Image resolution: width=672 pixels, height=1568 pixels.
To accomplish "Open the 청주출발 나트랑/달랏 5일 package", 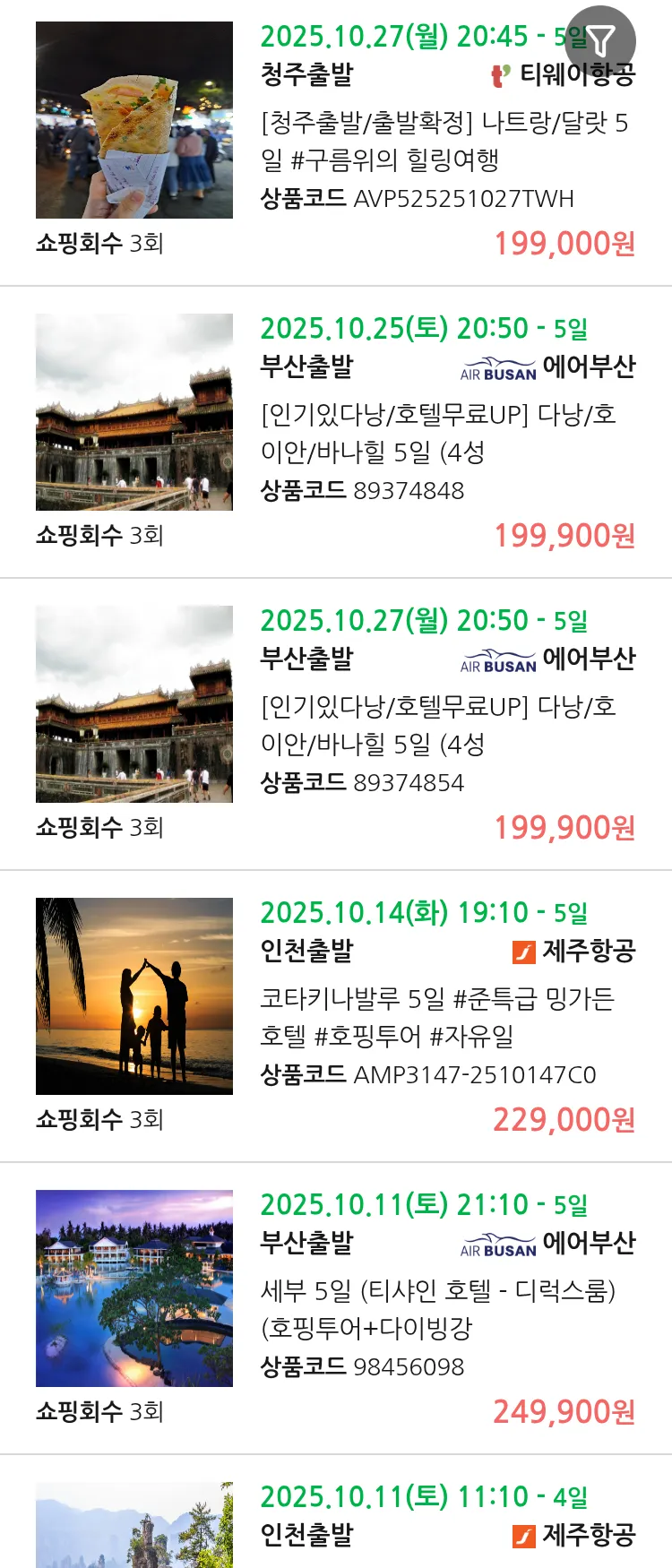I will pyautogui.click(x=444, y=141).
